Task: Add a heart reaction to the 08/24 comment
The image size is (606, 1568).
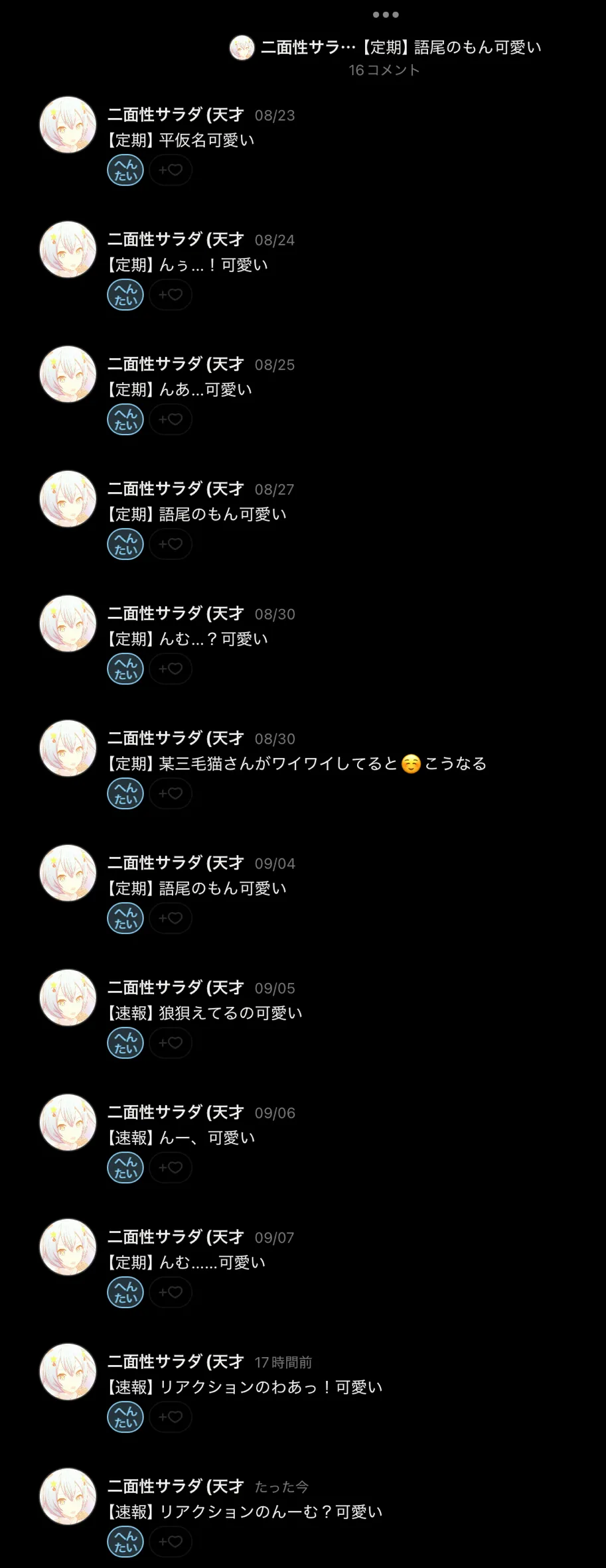Action: [171, 294]
